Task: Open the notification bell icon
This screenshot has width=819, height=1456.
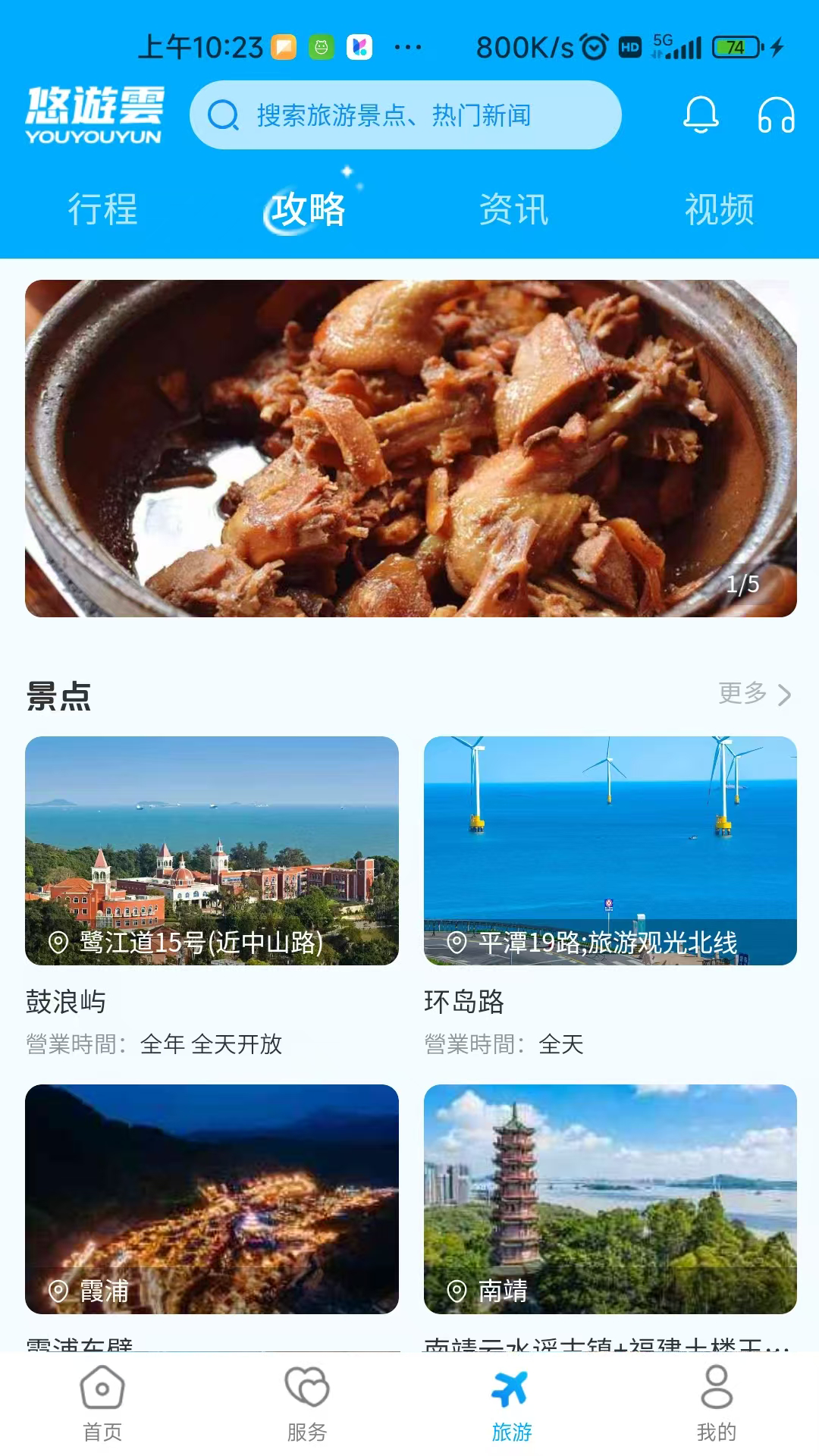Action: (701, 115)
